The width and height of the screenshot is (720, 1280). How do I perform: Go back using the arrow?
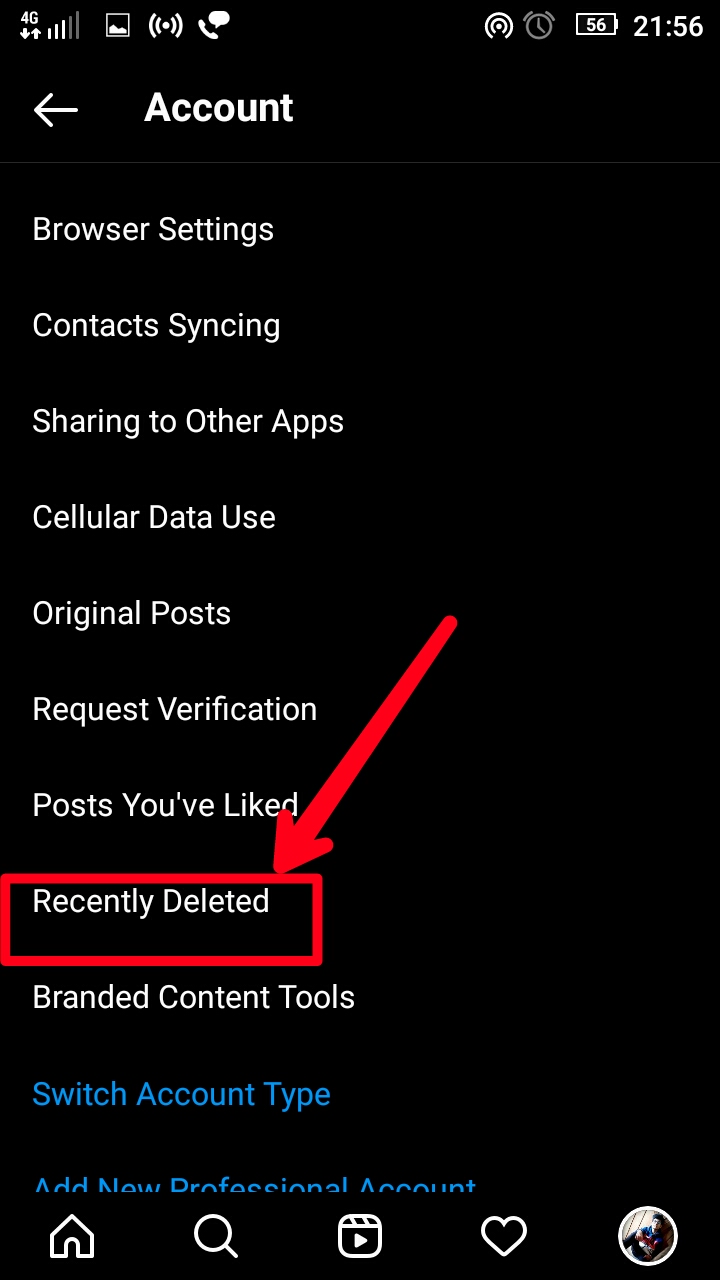(55, 109)
